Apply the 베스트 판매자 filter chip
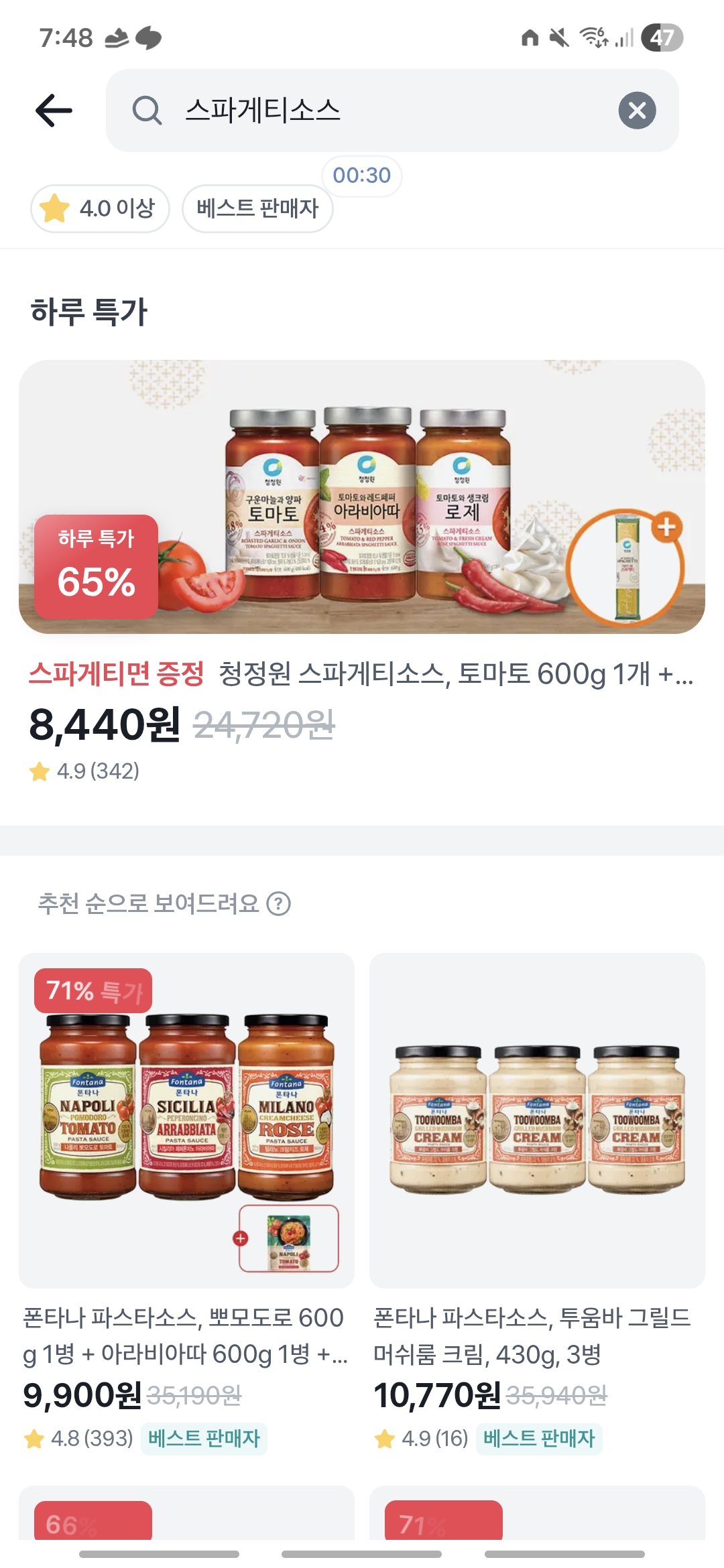 [x=257, y=208]
